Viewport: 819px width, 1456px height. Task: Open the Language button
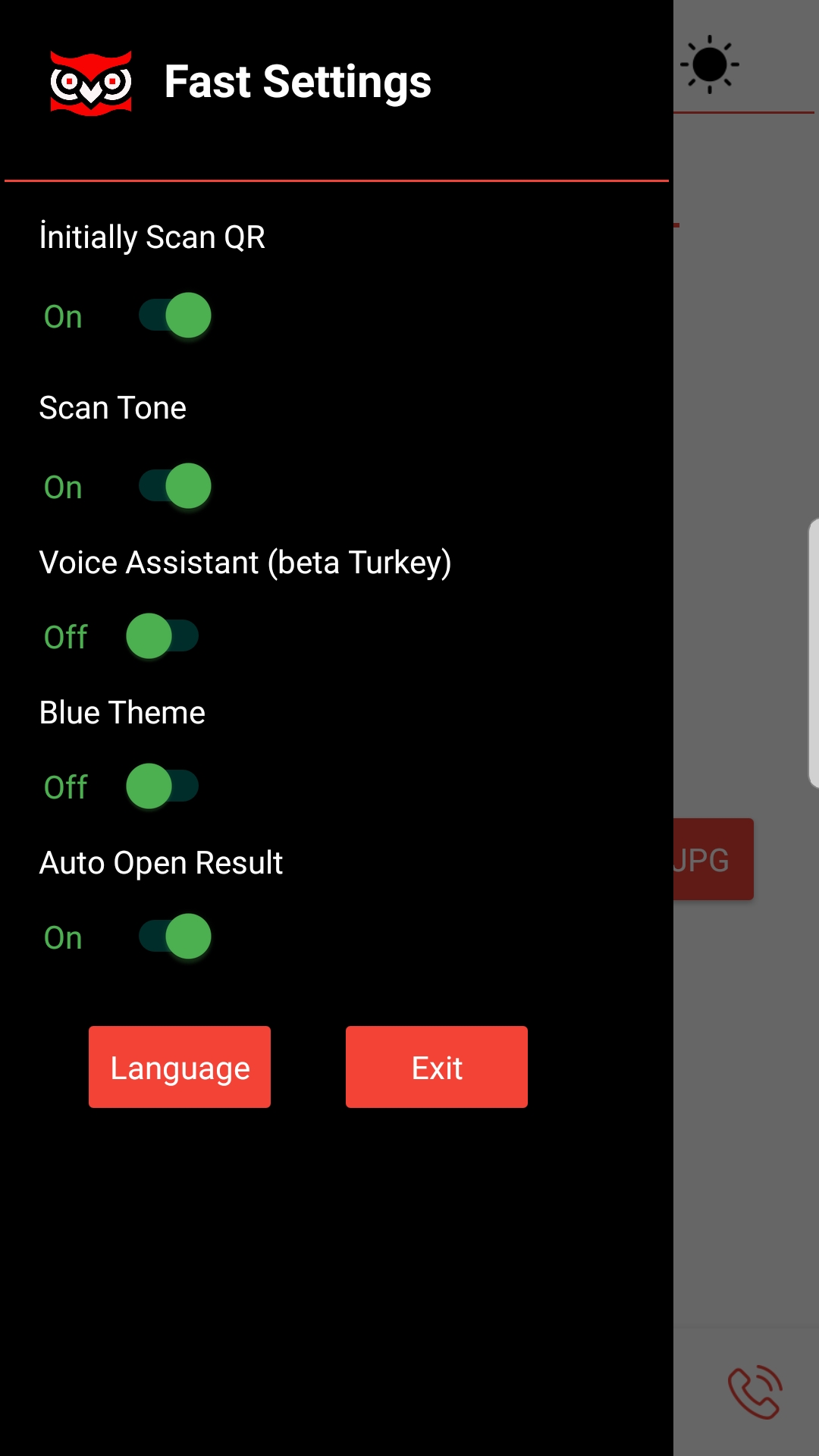[x=180, y=1067]
